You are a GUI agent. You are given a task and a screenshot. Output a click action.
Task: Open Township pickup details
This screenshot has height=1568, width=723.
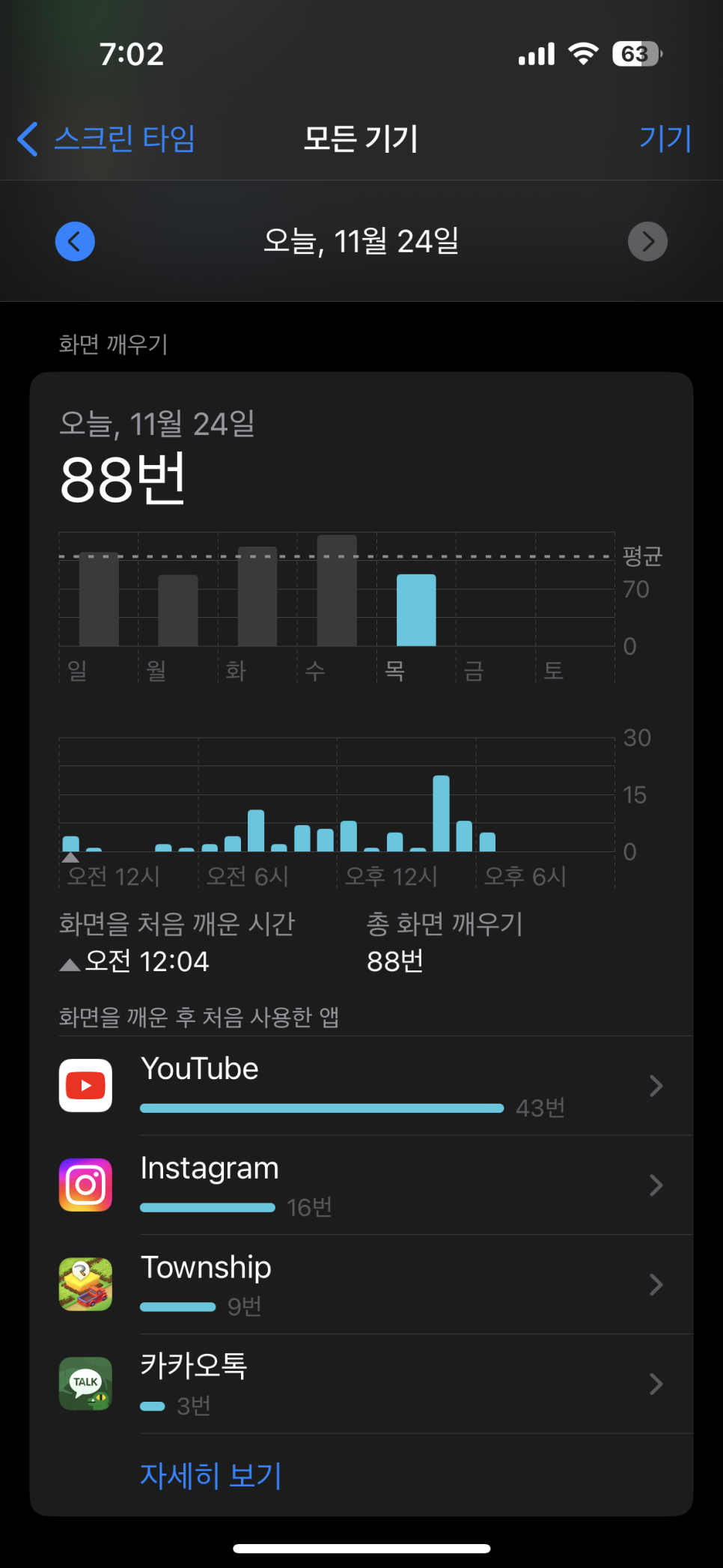[374, 1284]
